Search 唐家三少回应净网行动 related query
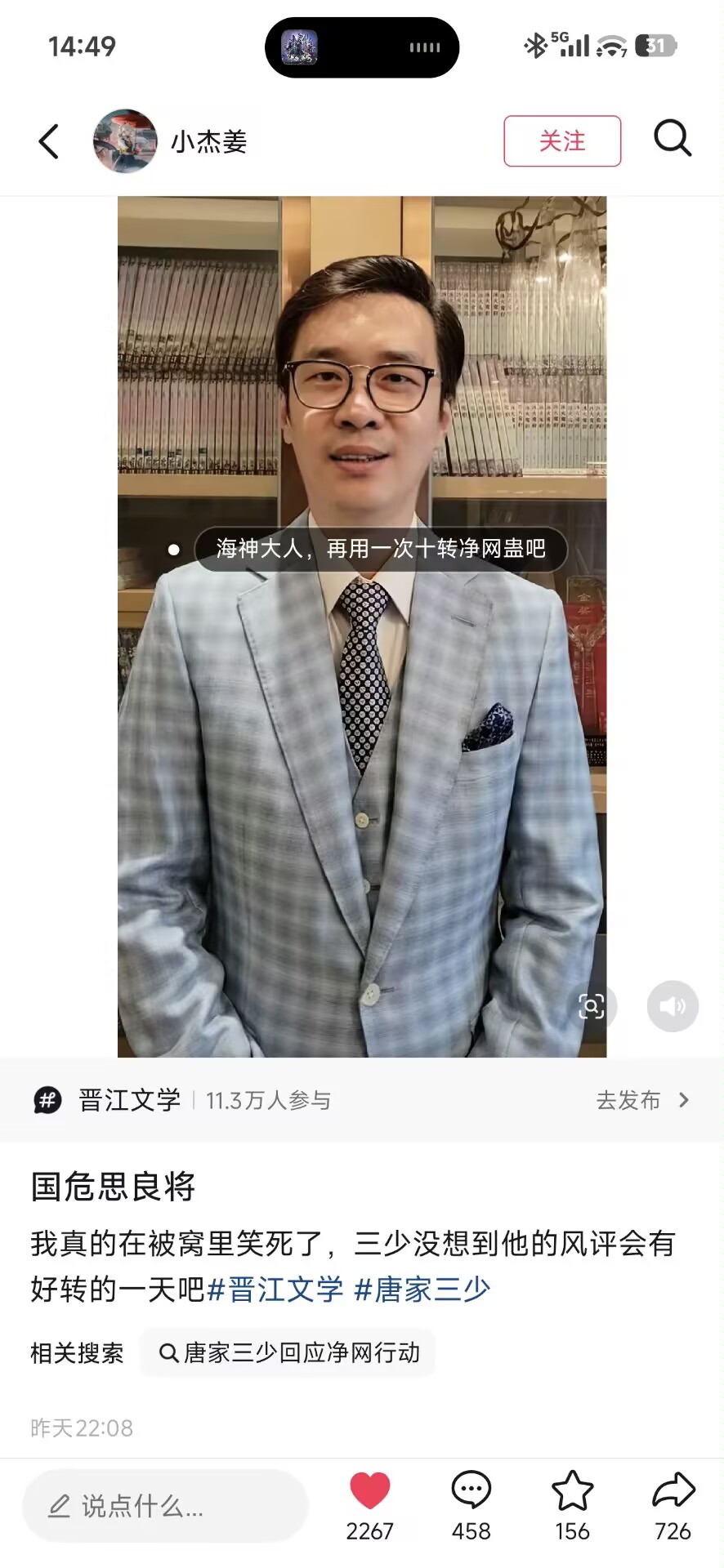The image size is (724, 1568). (x=289, y=1353)
